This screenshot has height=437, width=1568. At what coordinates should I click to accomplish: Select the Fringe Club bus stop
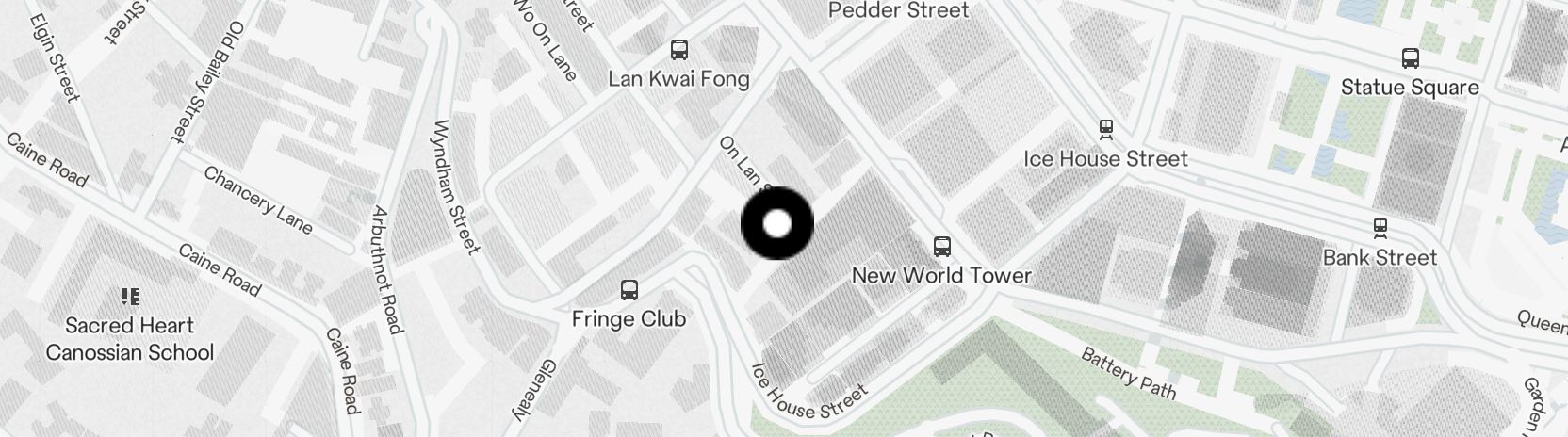tap(629, 290)
